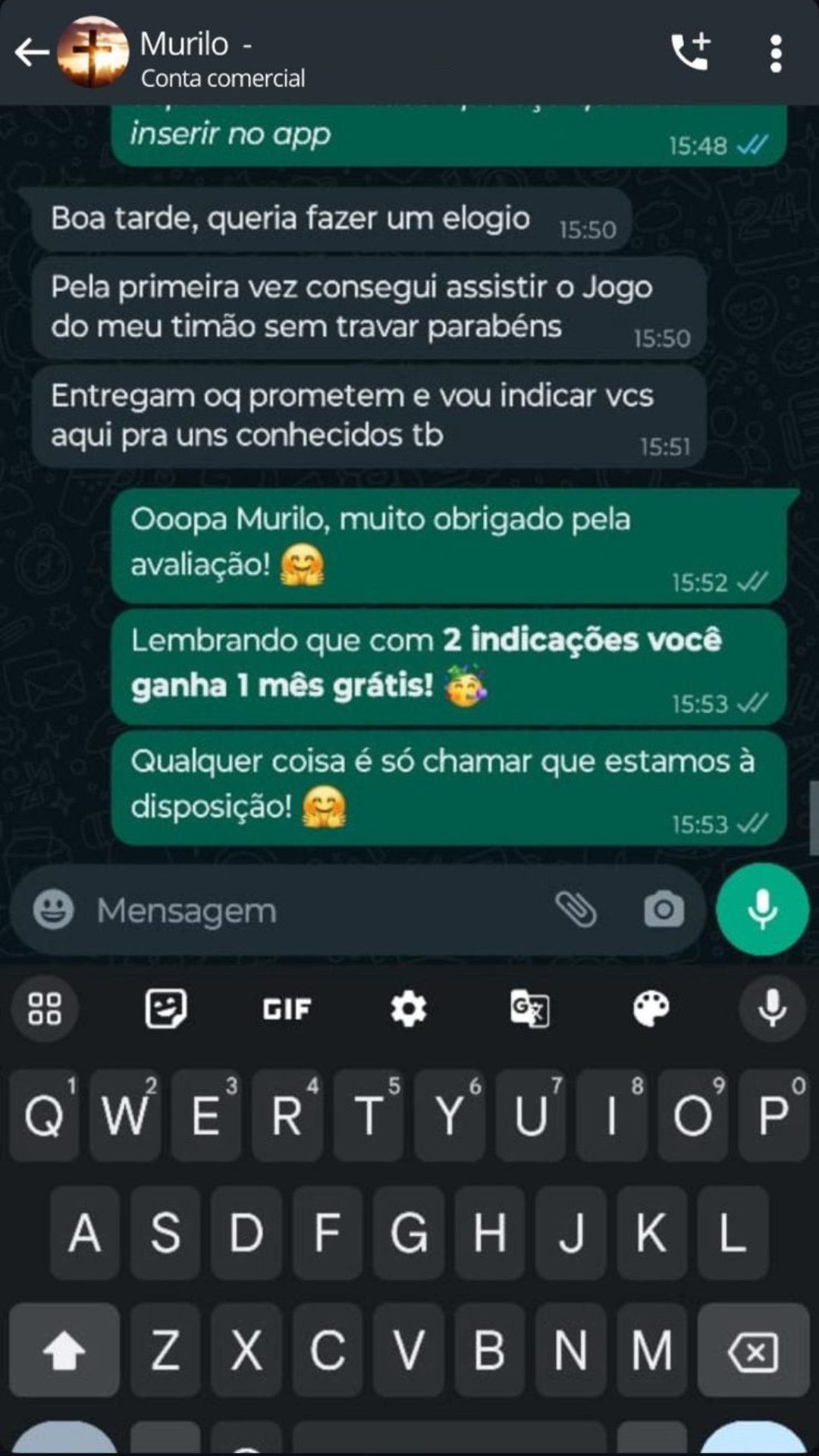Record a voice message with green mic
This screenshot has height=1456, width=819.
click(x=762, y=909)
